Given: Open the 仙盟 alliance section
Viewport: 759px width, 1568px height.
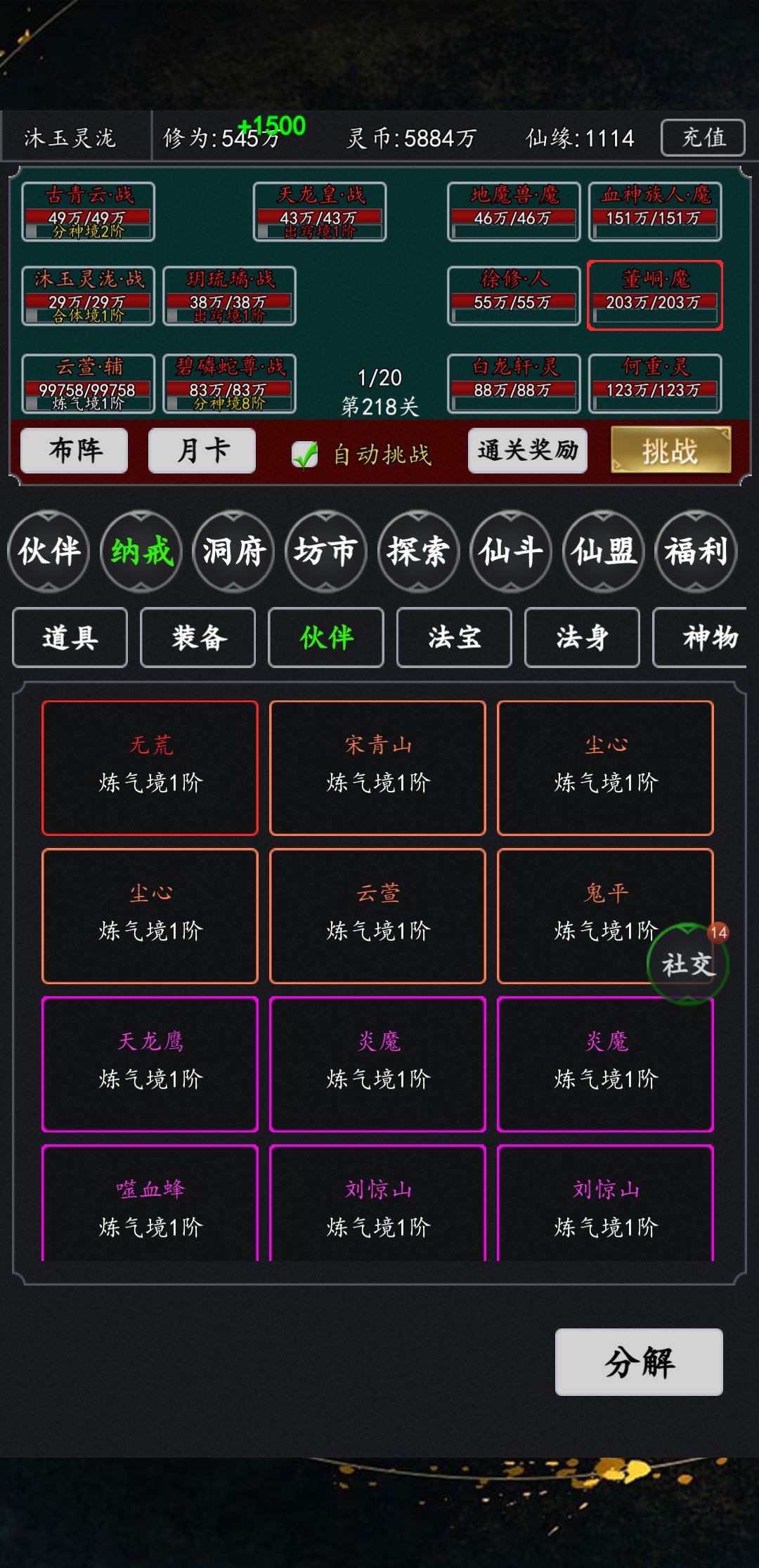Looking at the screenshot, I should point(603,551).
